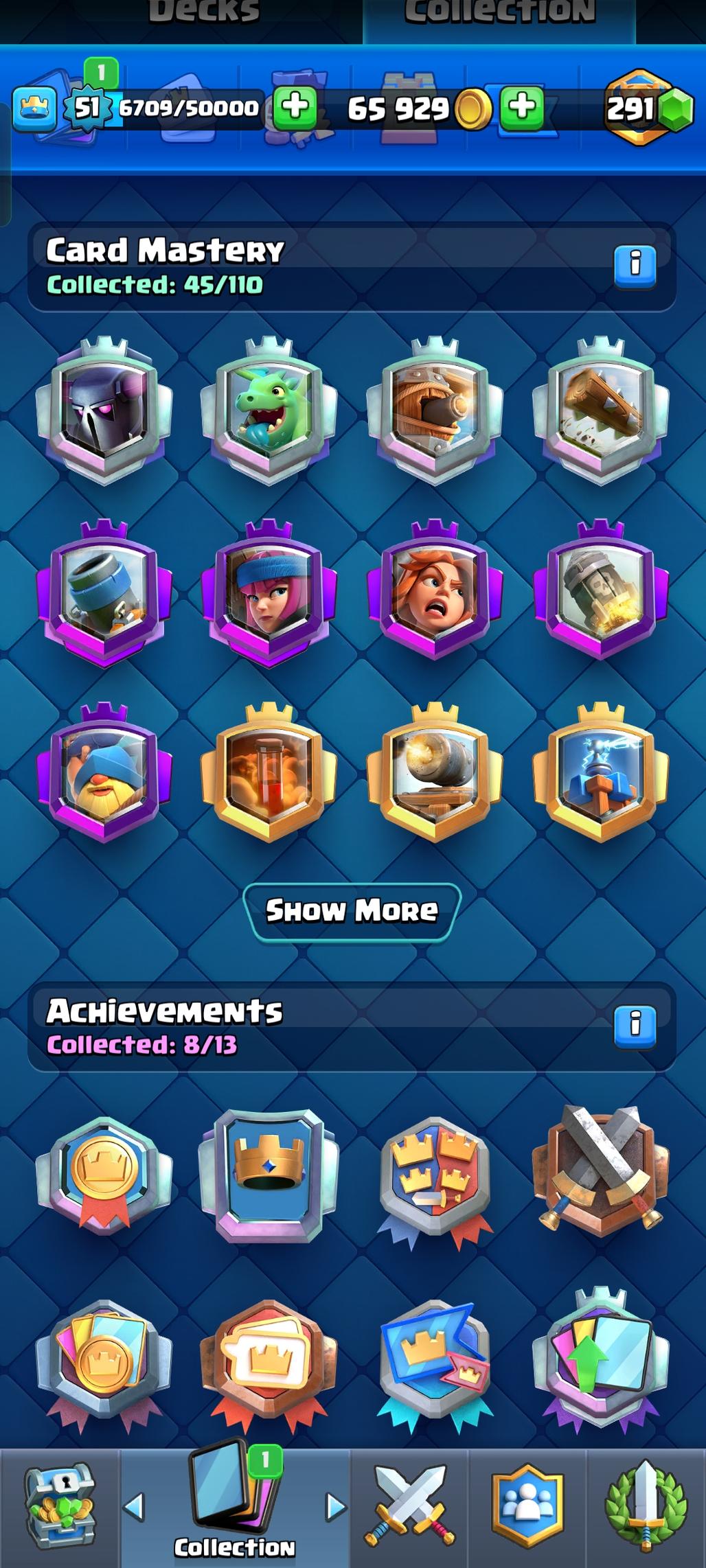706x1568 pixels.
Task: Open the Events sword laurel tab
Action: coord(646,1508)
